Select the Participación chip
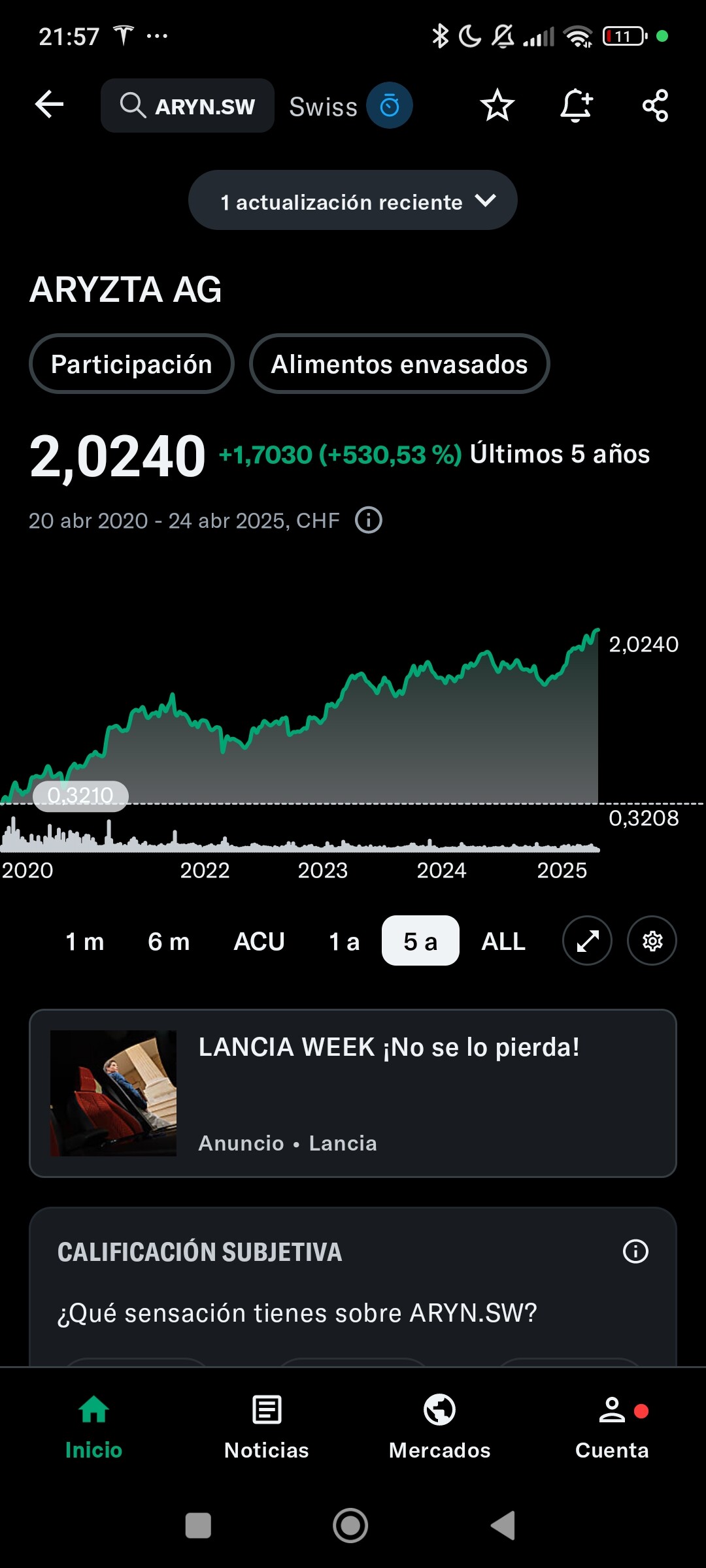 point(131,364)
